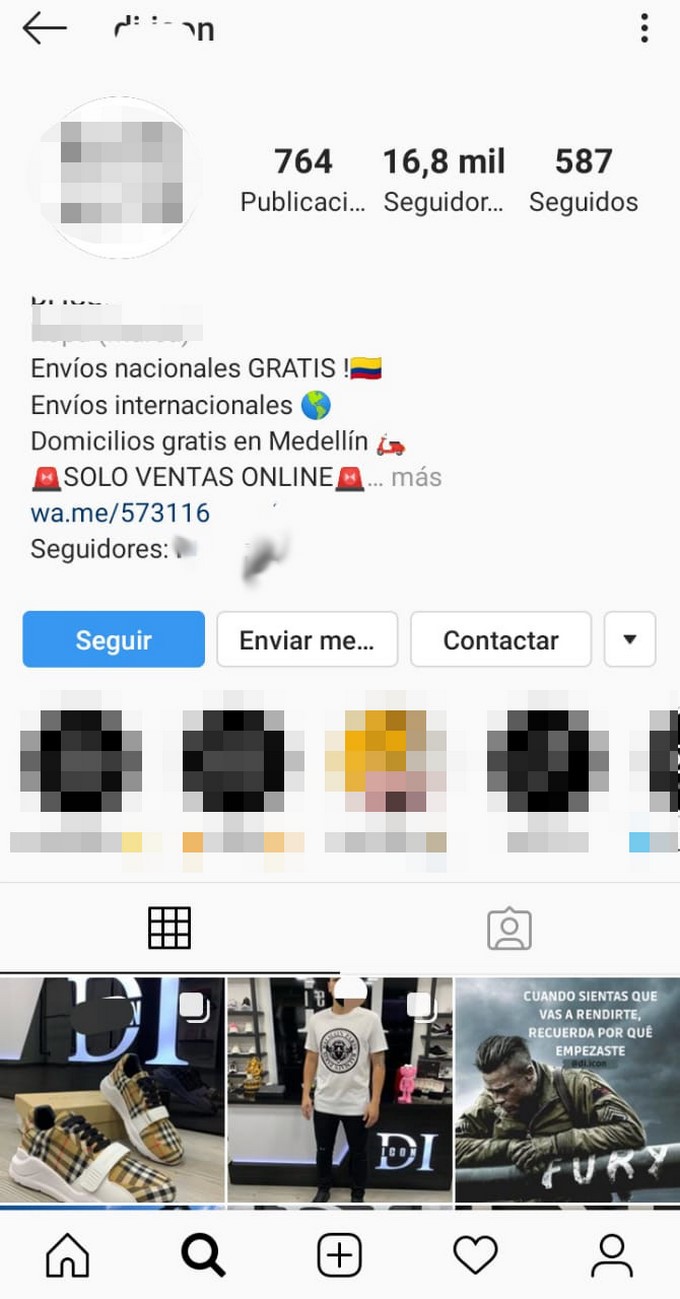Open the FURY motivational quote post
The width and height of the screenshot is (680, 1299).
click(567, 1089)
